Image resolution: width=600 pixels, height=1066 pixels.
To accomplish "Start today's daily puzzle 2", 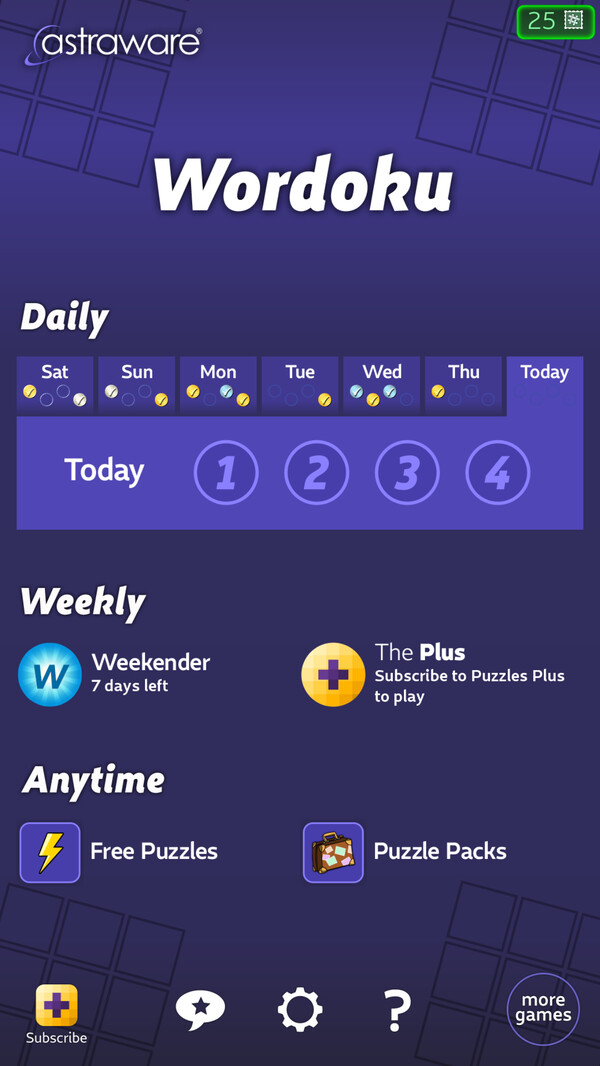I will click(317, 473).
